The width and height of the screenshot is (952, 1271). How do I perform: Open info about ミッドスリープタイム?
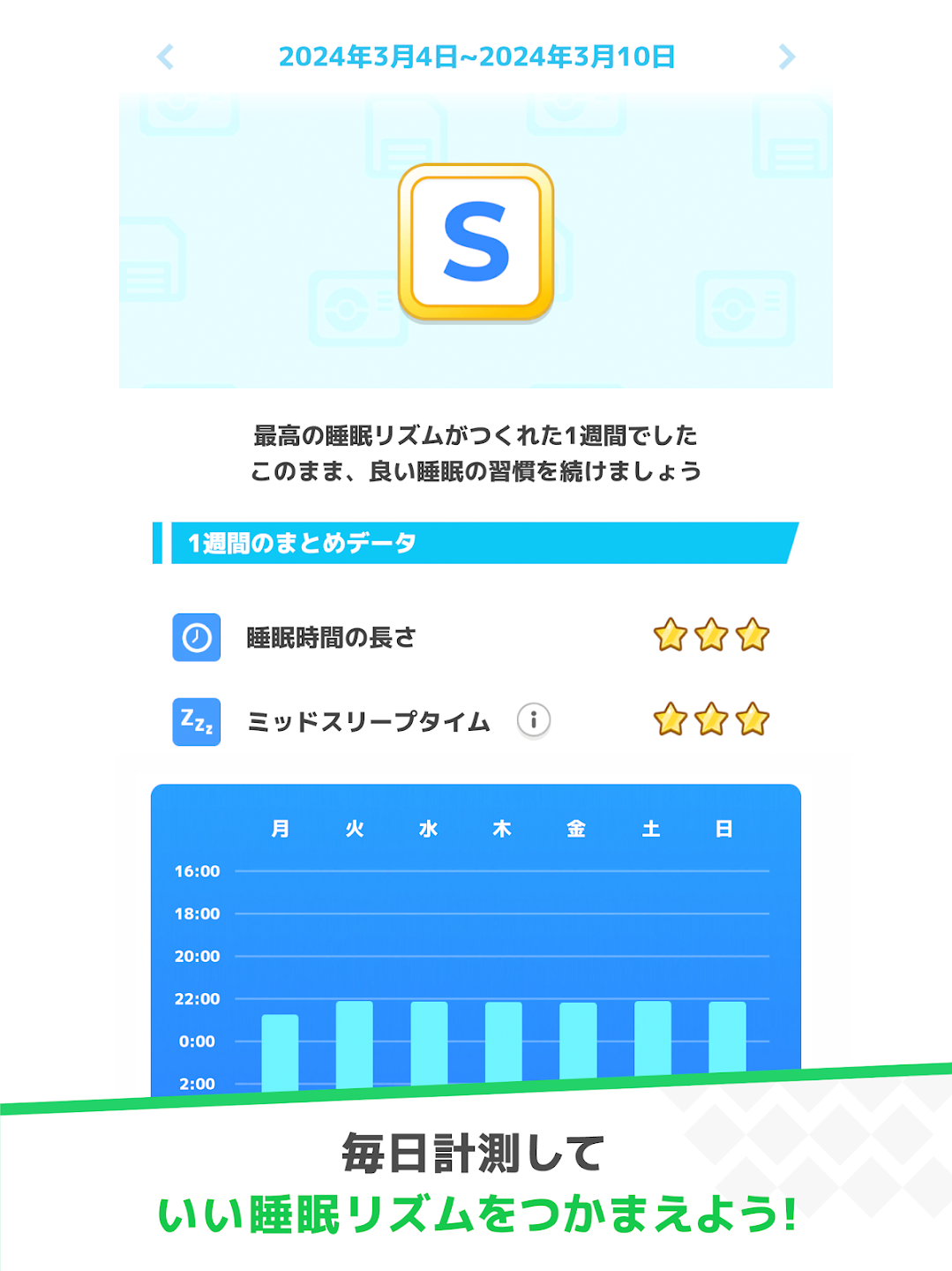point(534,720)
